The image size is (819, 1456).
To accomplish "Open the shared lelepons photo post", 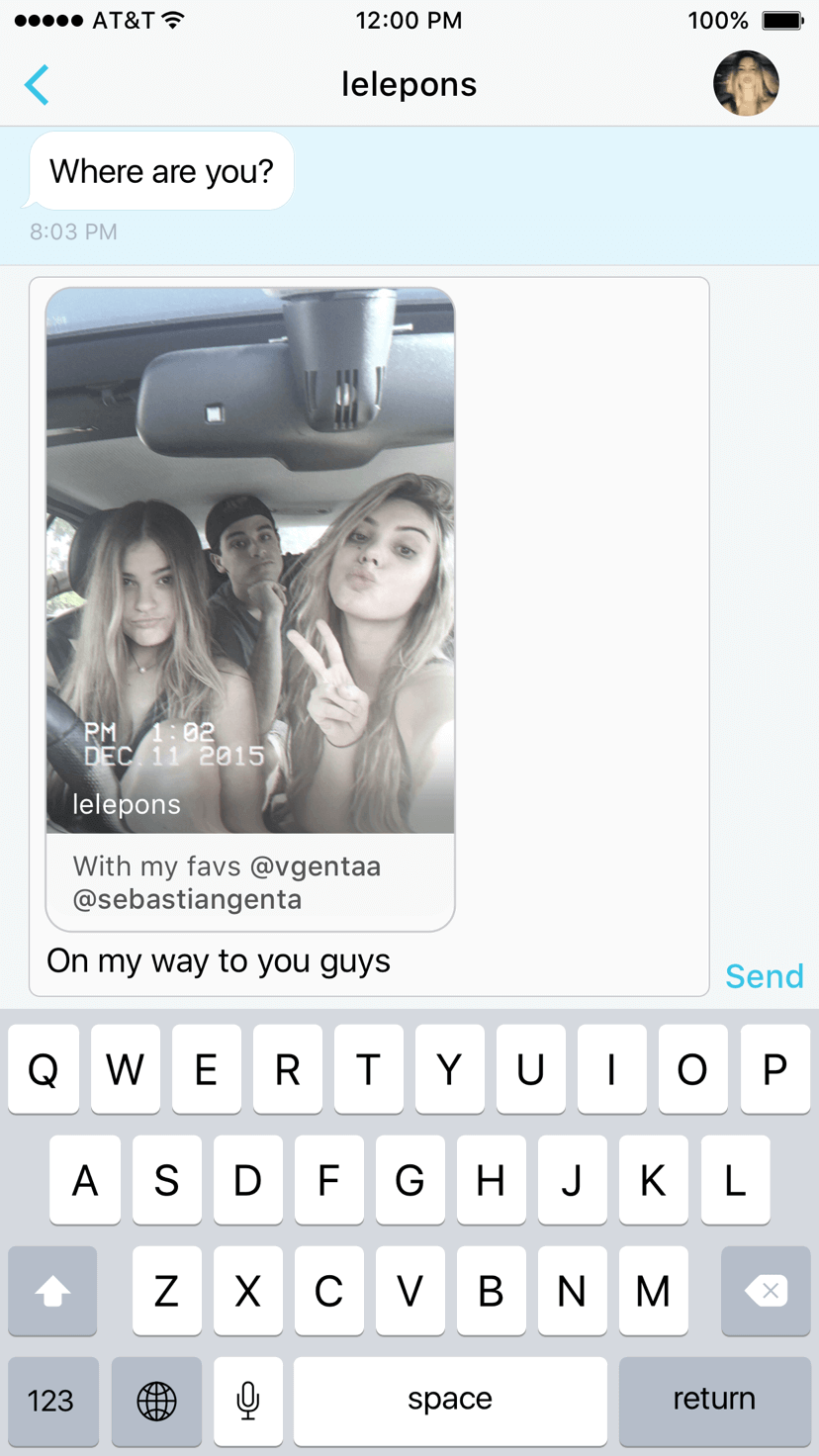I will pos(250,609).
